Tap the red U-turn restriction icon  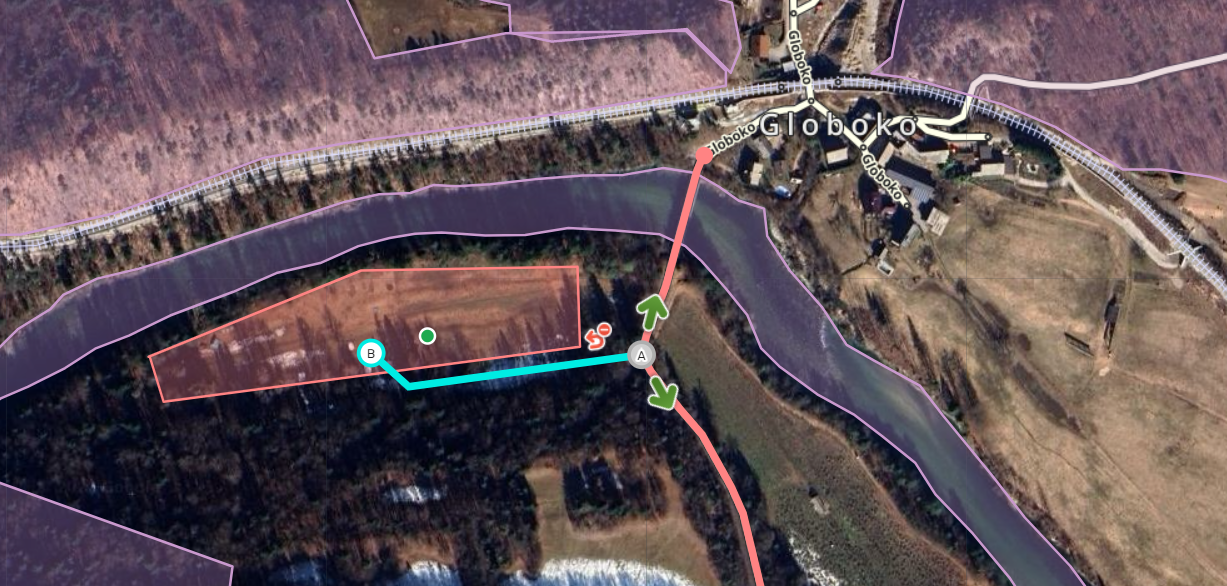(598, 337)
